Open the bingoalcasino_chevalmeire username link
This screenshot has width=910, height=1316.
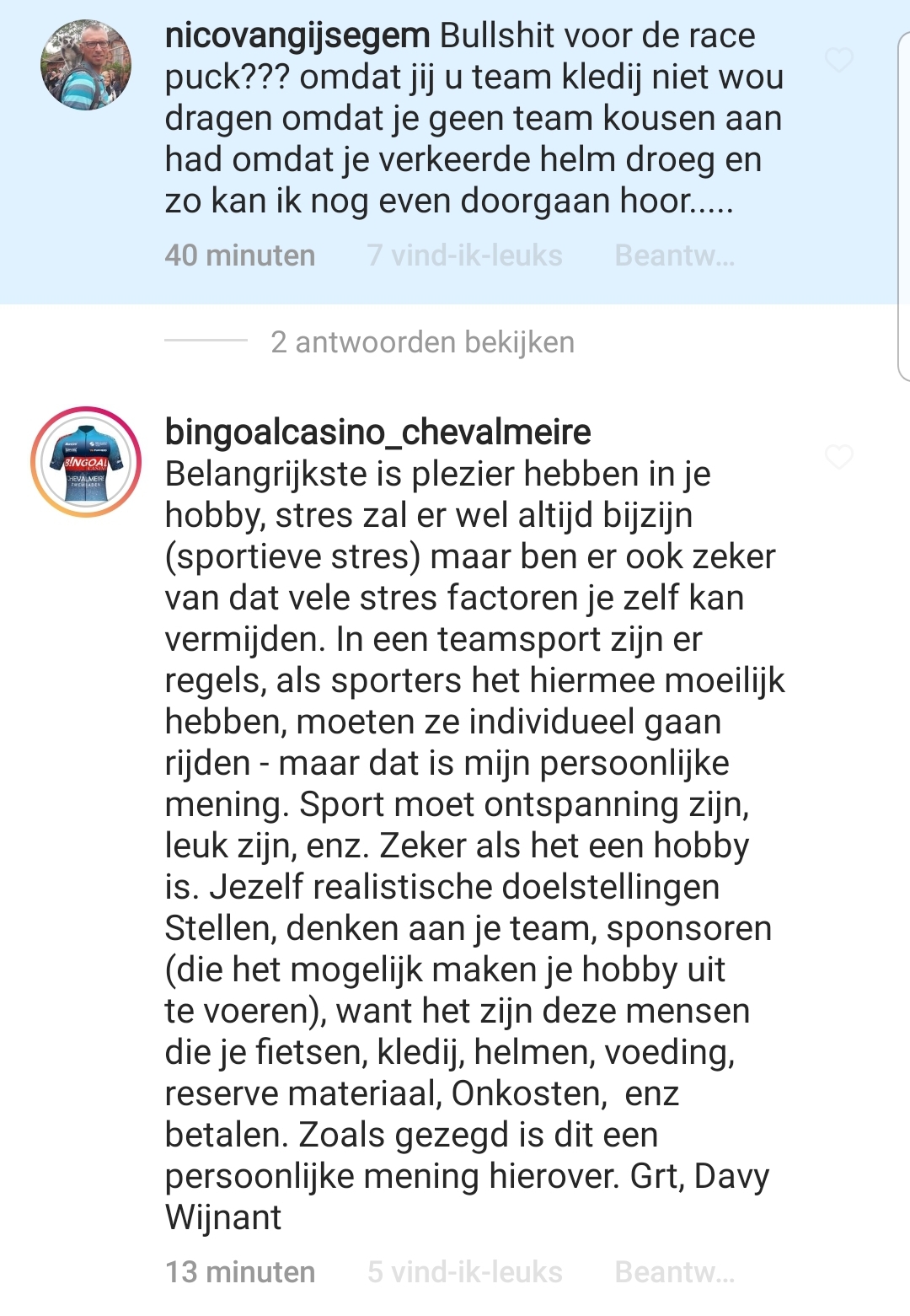(377, 432)
